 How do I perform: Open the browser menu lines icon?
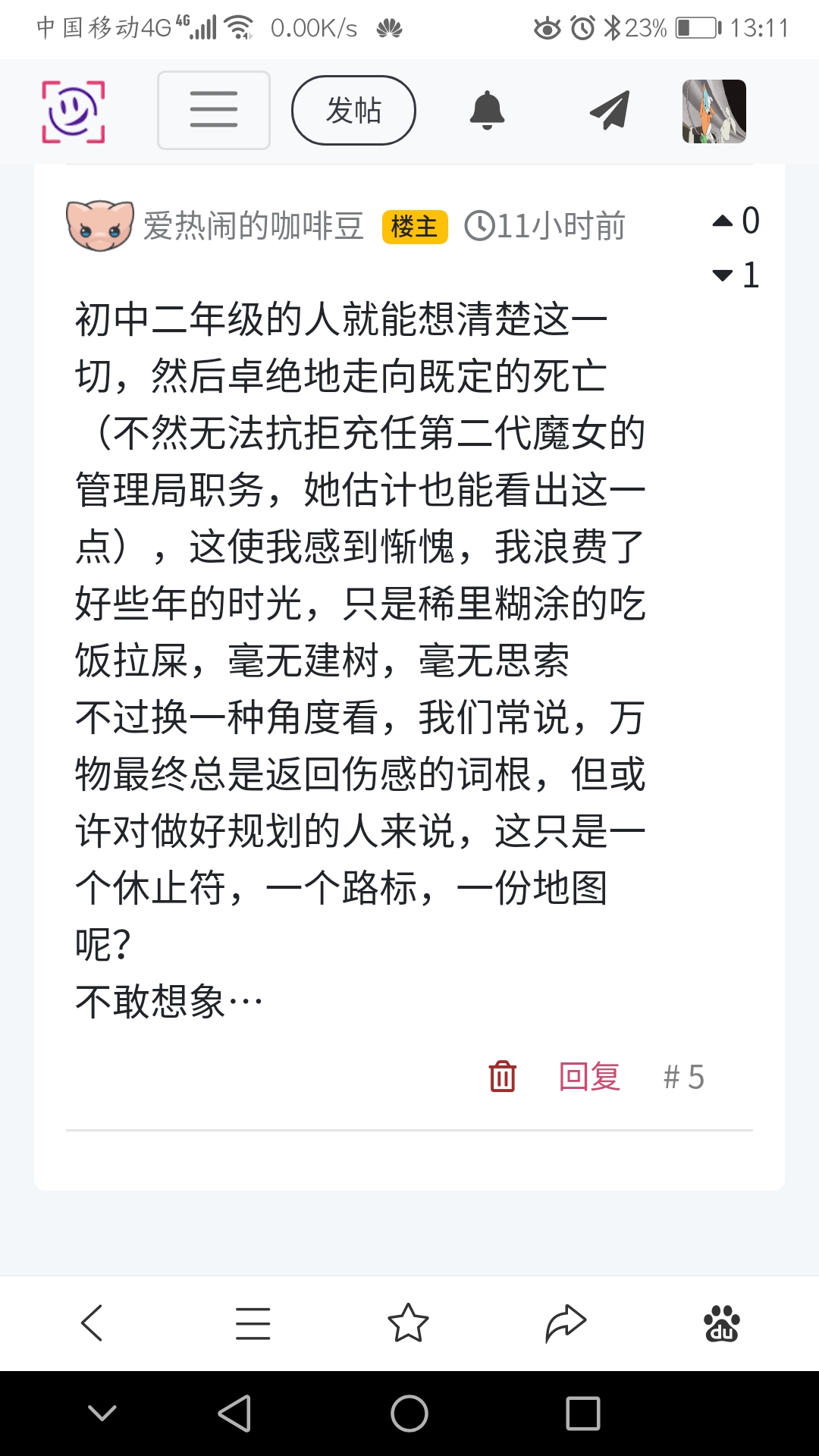click(253, 1323)
